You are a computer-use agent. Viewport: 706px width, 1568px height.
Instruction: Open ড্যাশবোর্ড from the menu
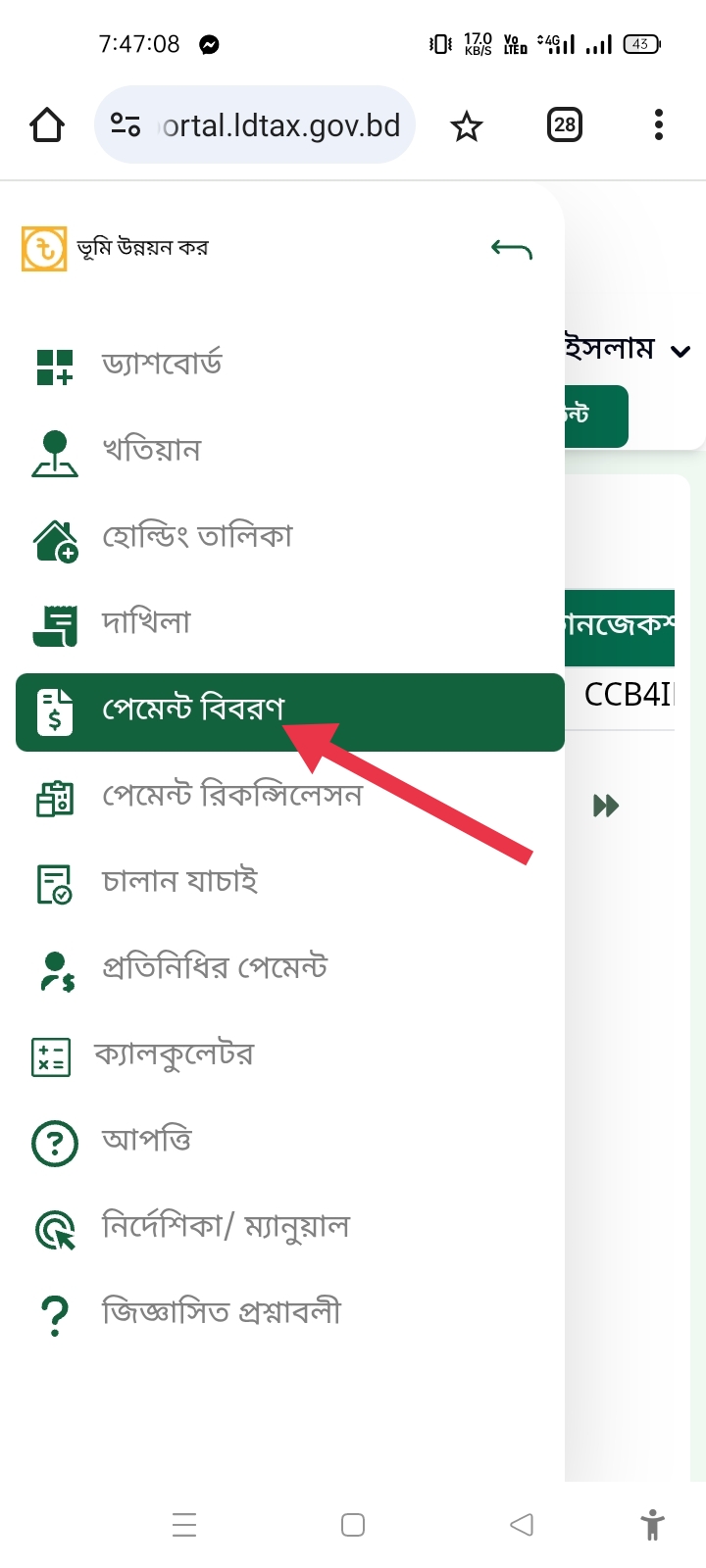tap(162, 365)
